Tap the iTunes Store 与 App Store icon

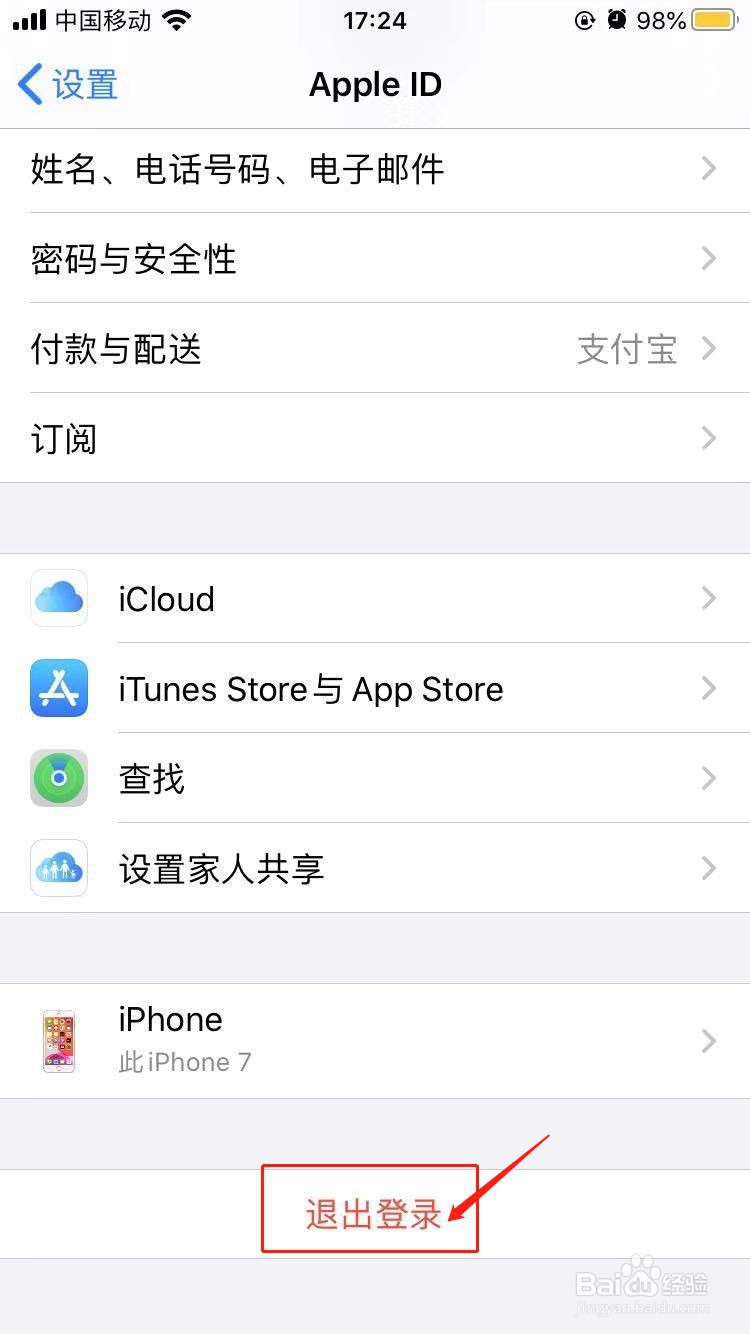click(x=58, y=688)
